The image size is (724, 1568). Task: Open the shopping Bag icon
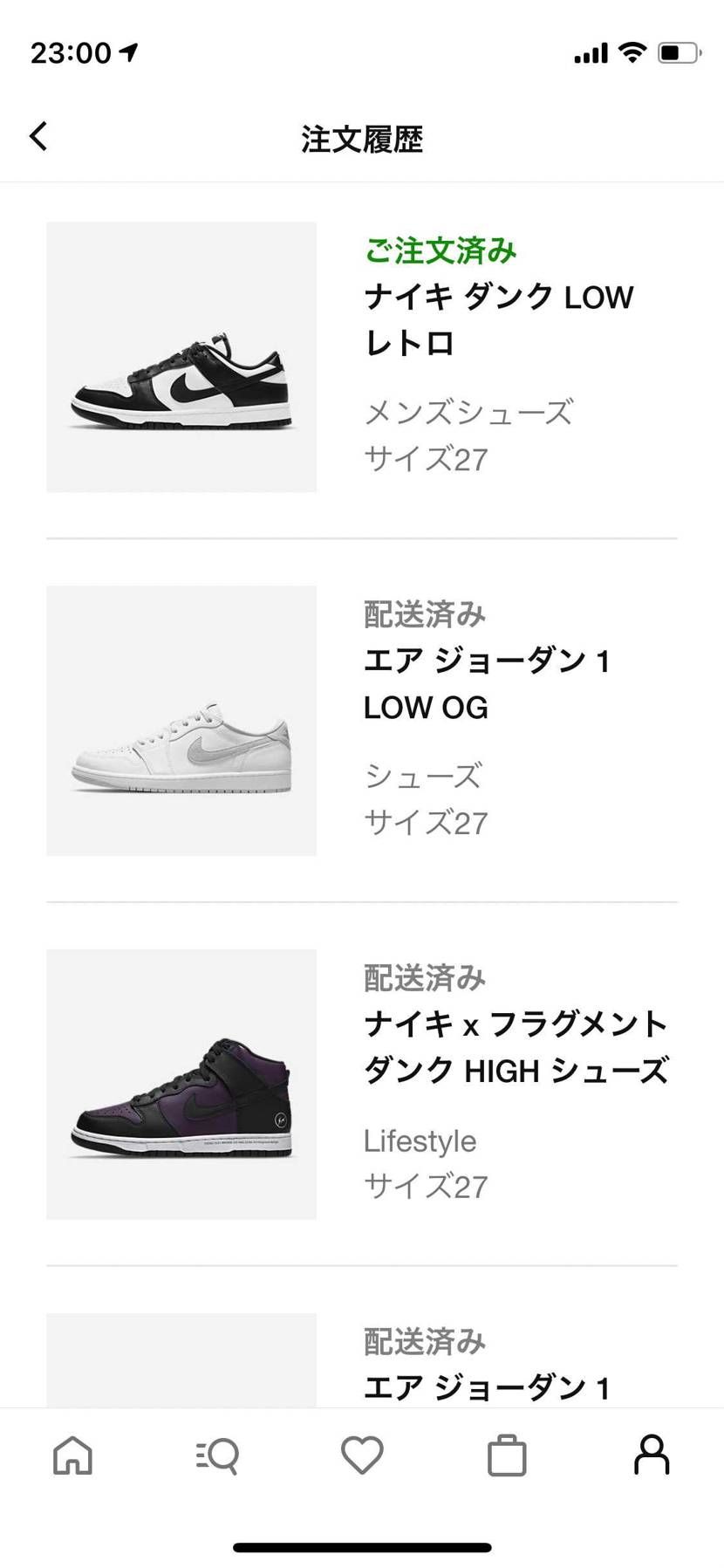506,1455
